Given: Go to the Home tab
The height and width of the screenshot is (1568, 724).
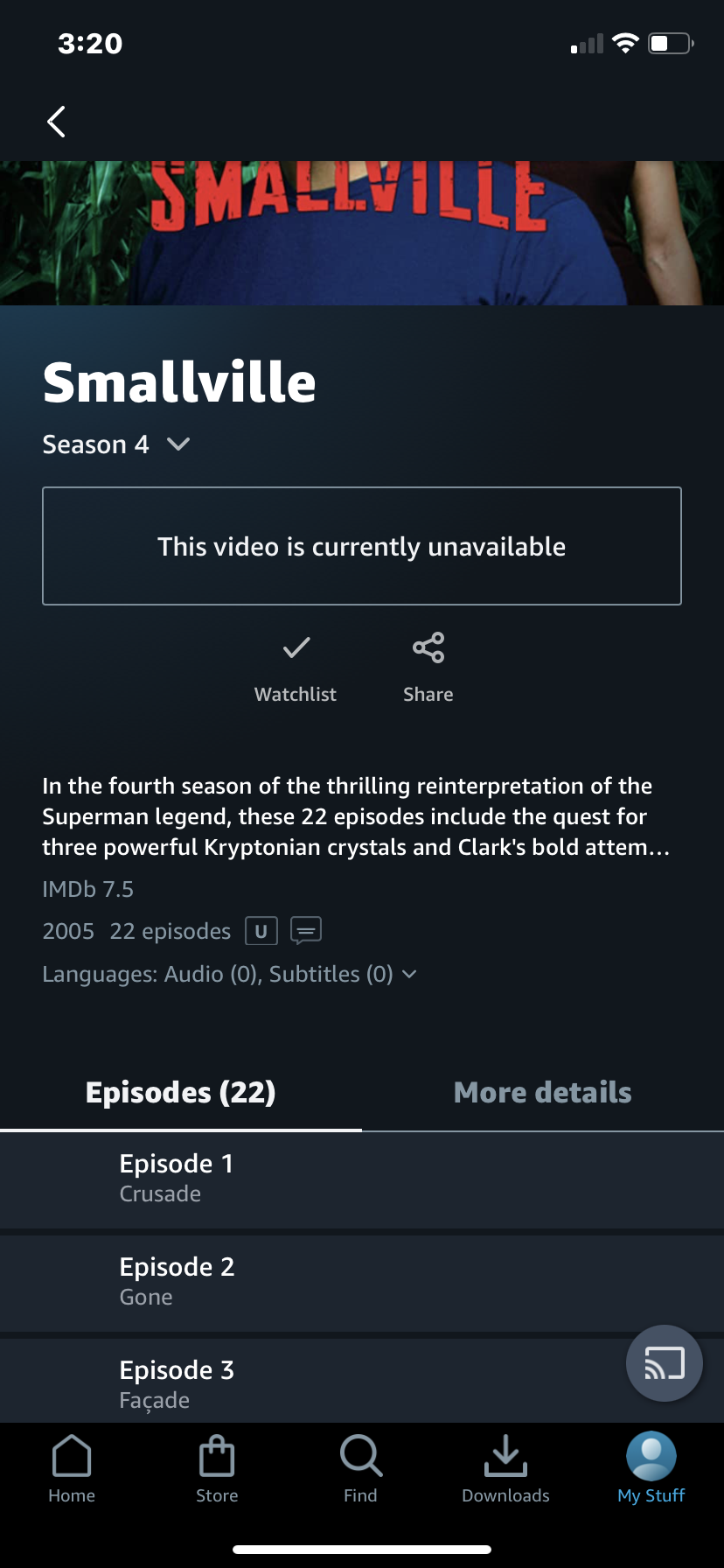Looking at the screenshot, I should [x=72, y=1470].
